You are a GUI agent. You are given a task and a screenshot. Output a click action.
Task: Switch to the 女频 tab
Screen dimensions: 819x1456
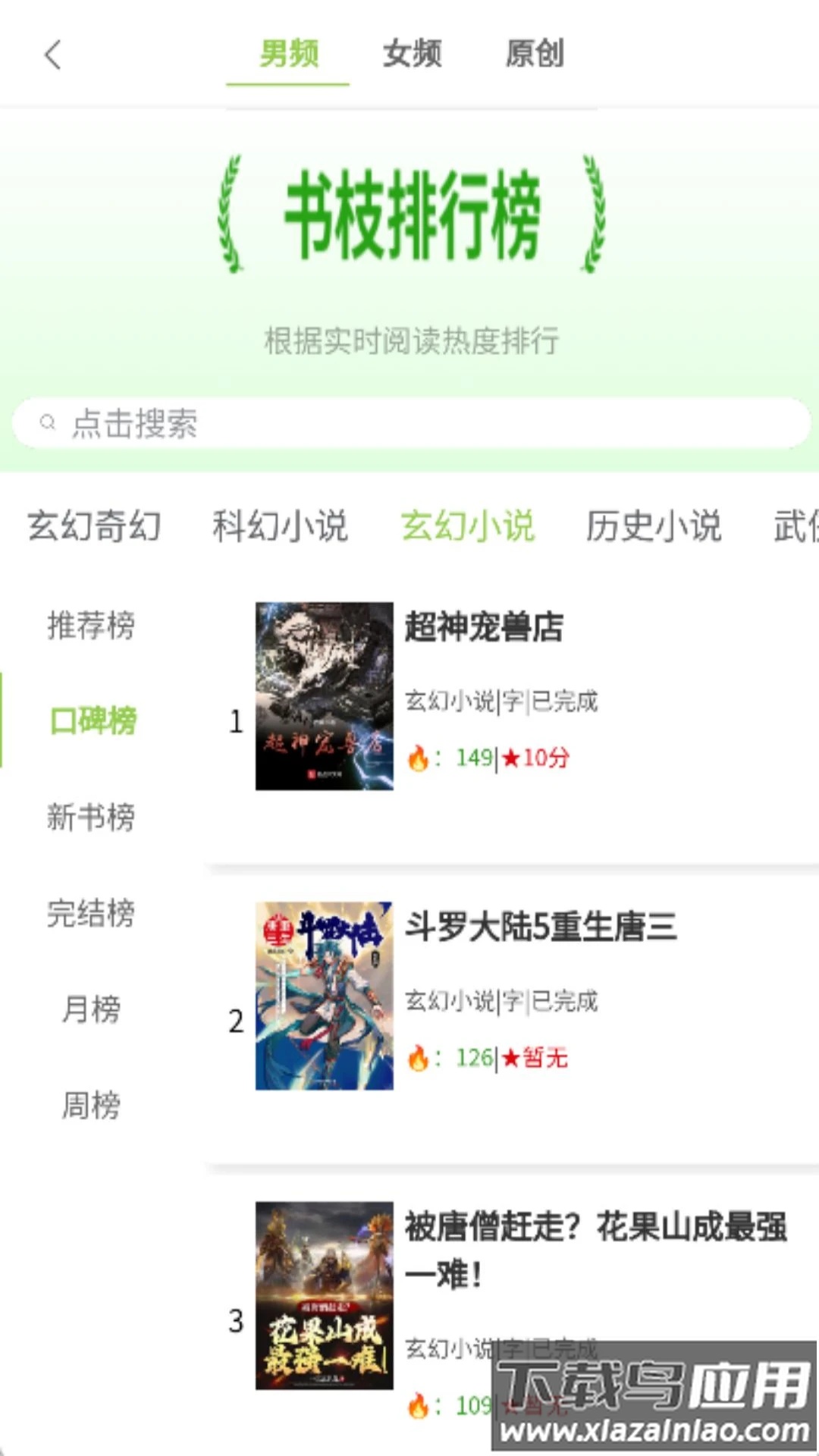pos(413,55)
